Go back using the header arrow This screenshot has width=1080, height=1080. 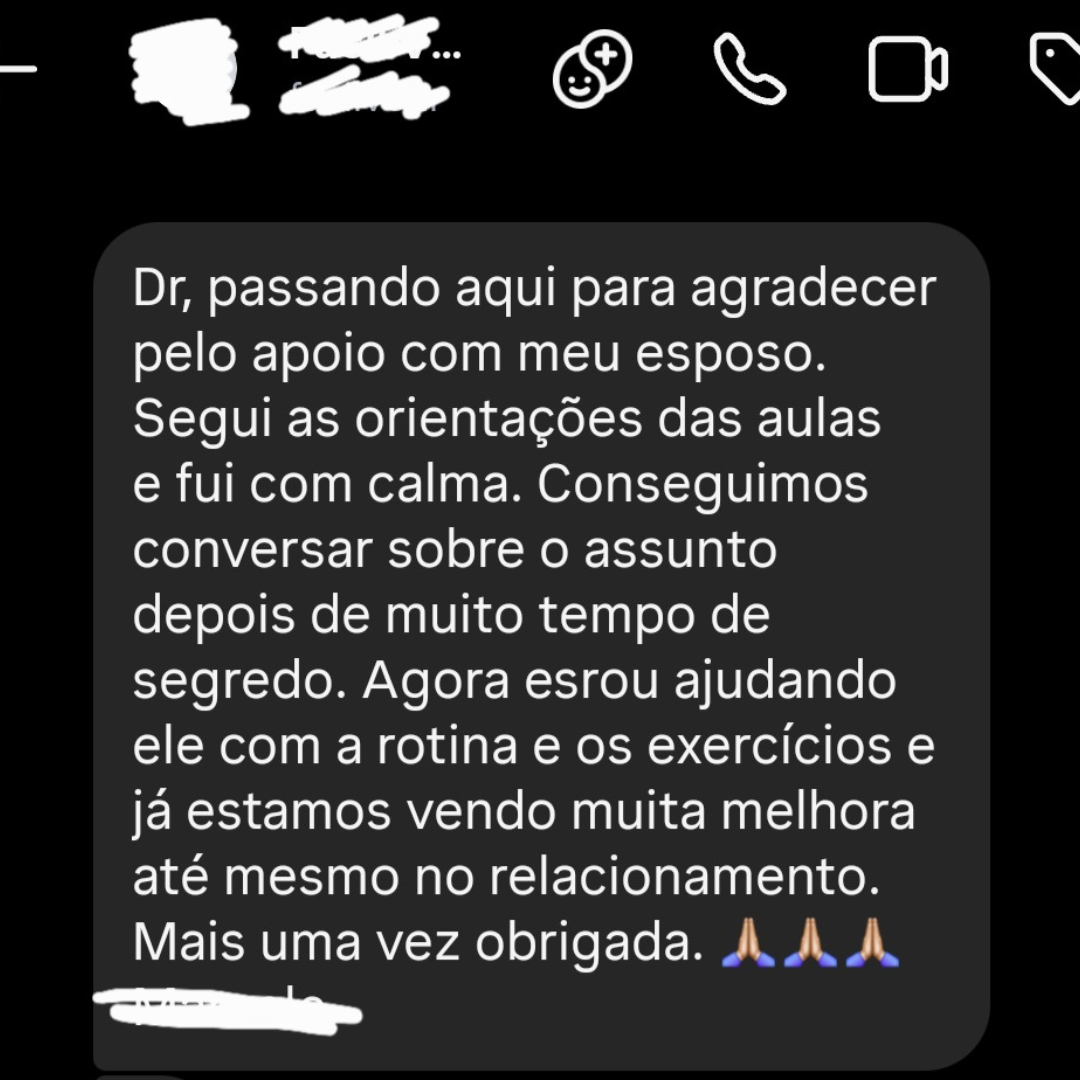click(x=16, y=69)
